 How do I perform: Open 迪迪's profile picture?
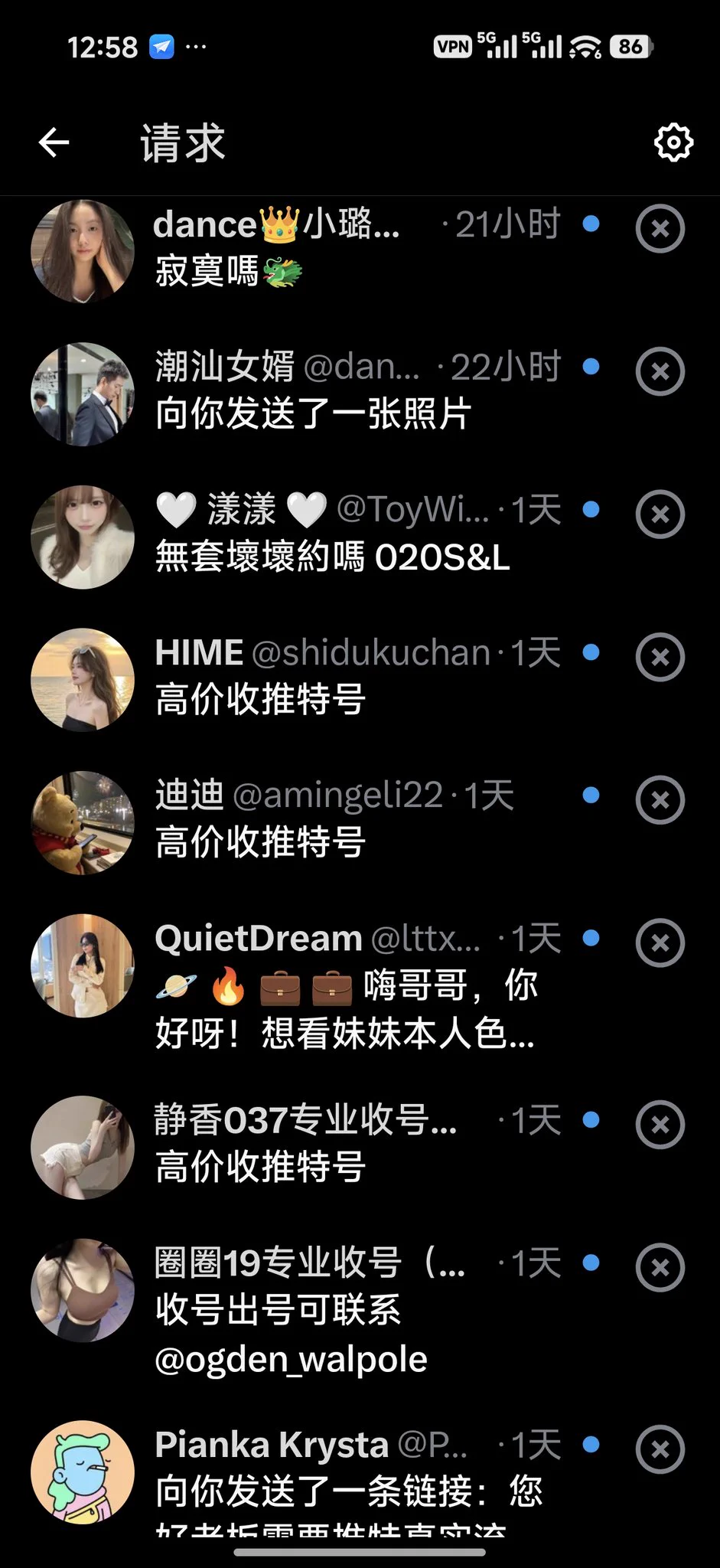(83, 821)
